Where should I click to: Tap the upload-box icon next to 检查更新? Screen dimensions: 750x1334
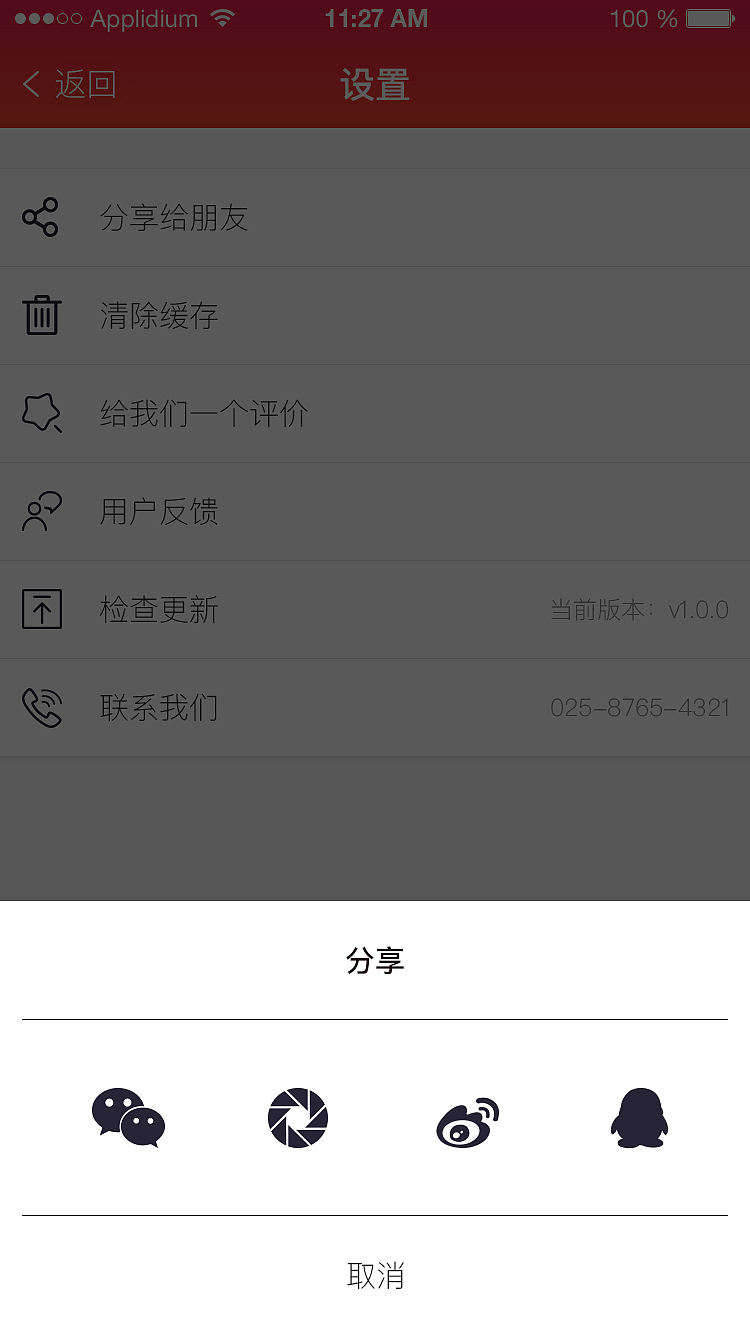click(41, 608)
